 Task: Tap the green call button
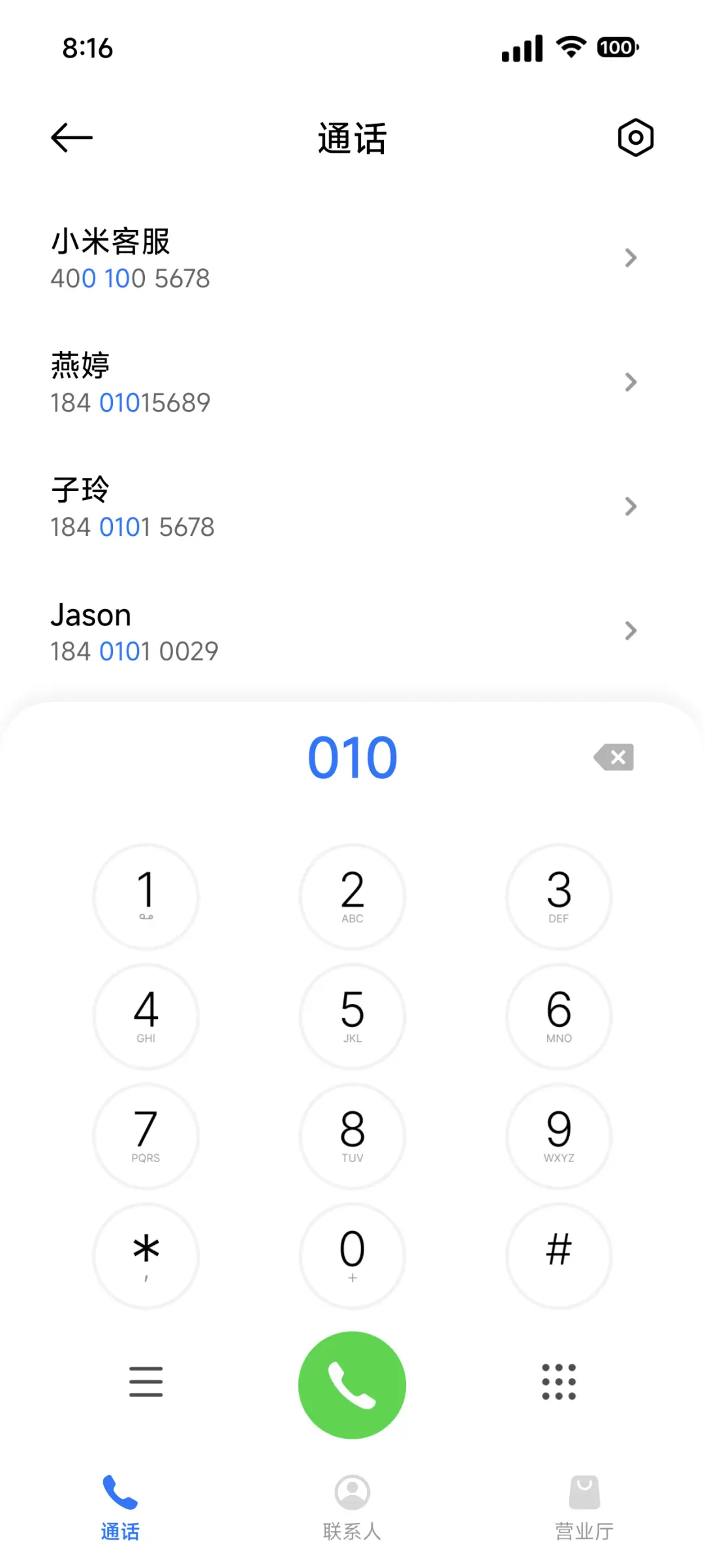(x=352, y=1385)
